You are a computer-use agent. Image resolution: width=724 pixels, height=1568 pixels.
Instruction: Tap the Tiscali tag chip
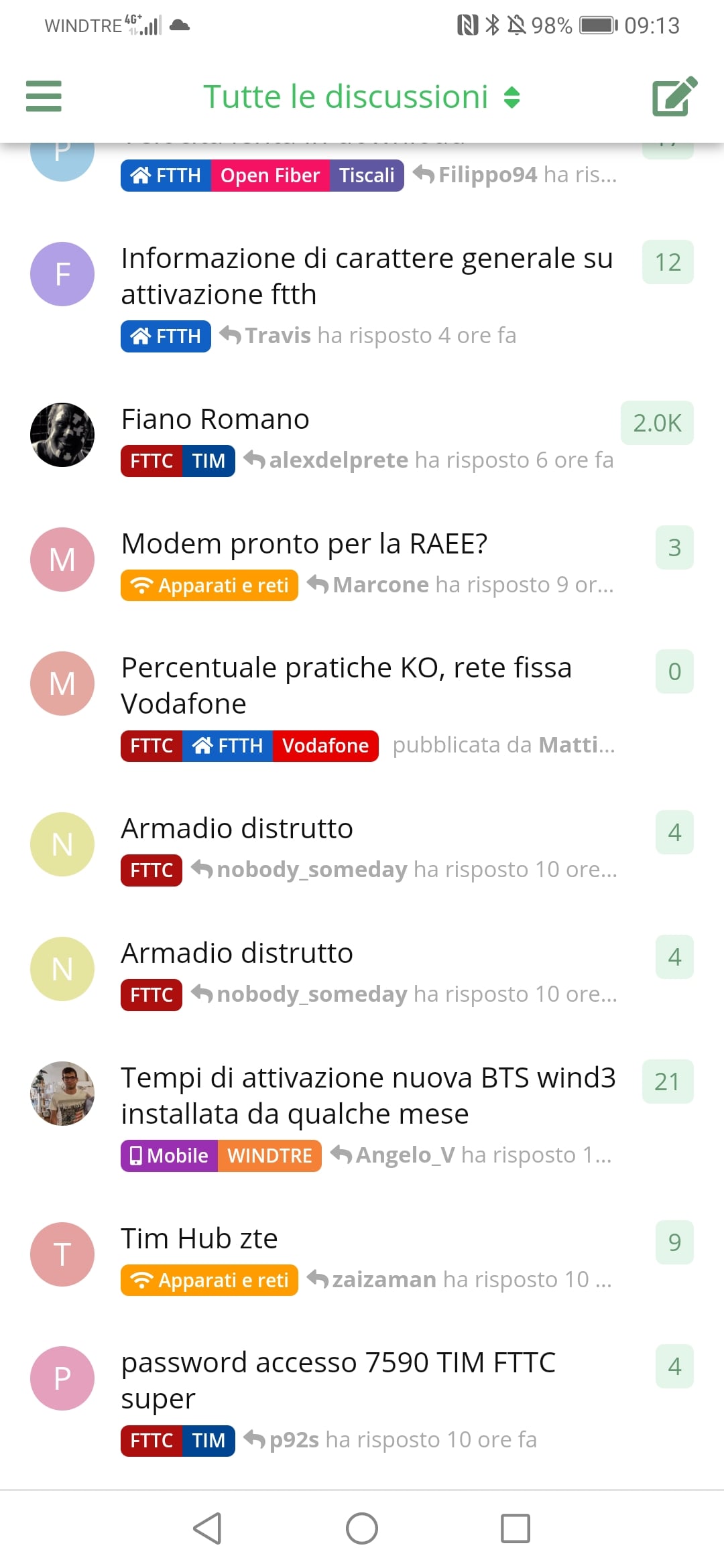366,176
